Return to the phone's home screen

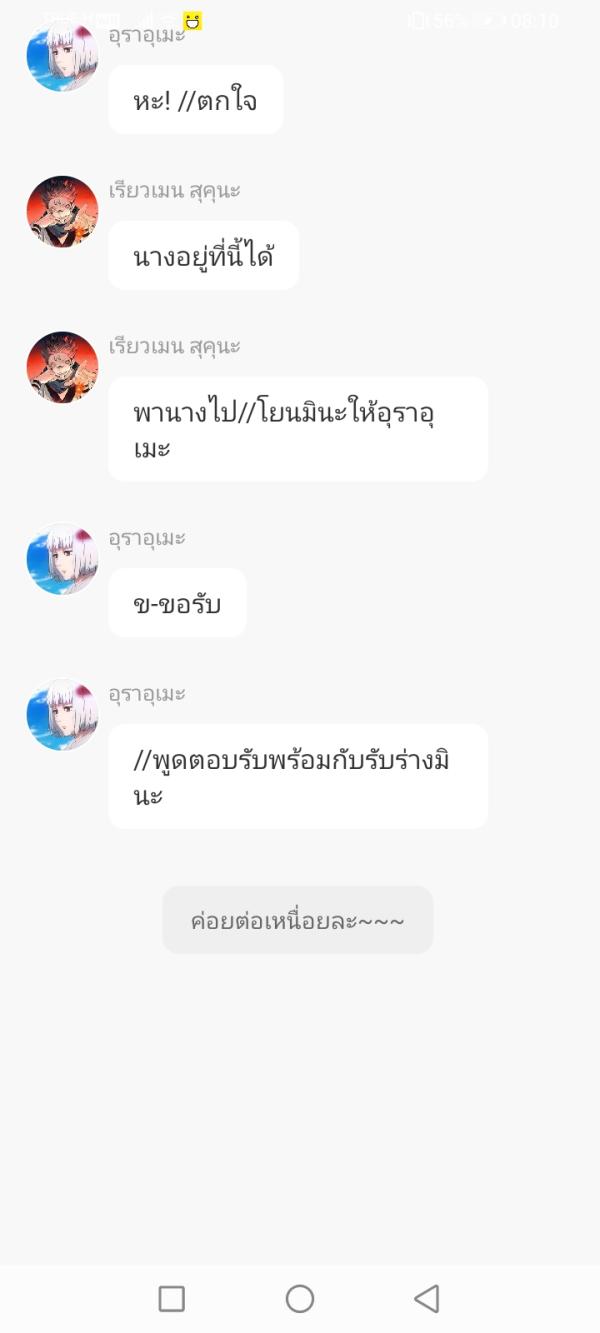(x=300, y=1298)
